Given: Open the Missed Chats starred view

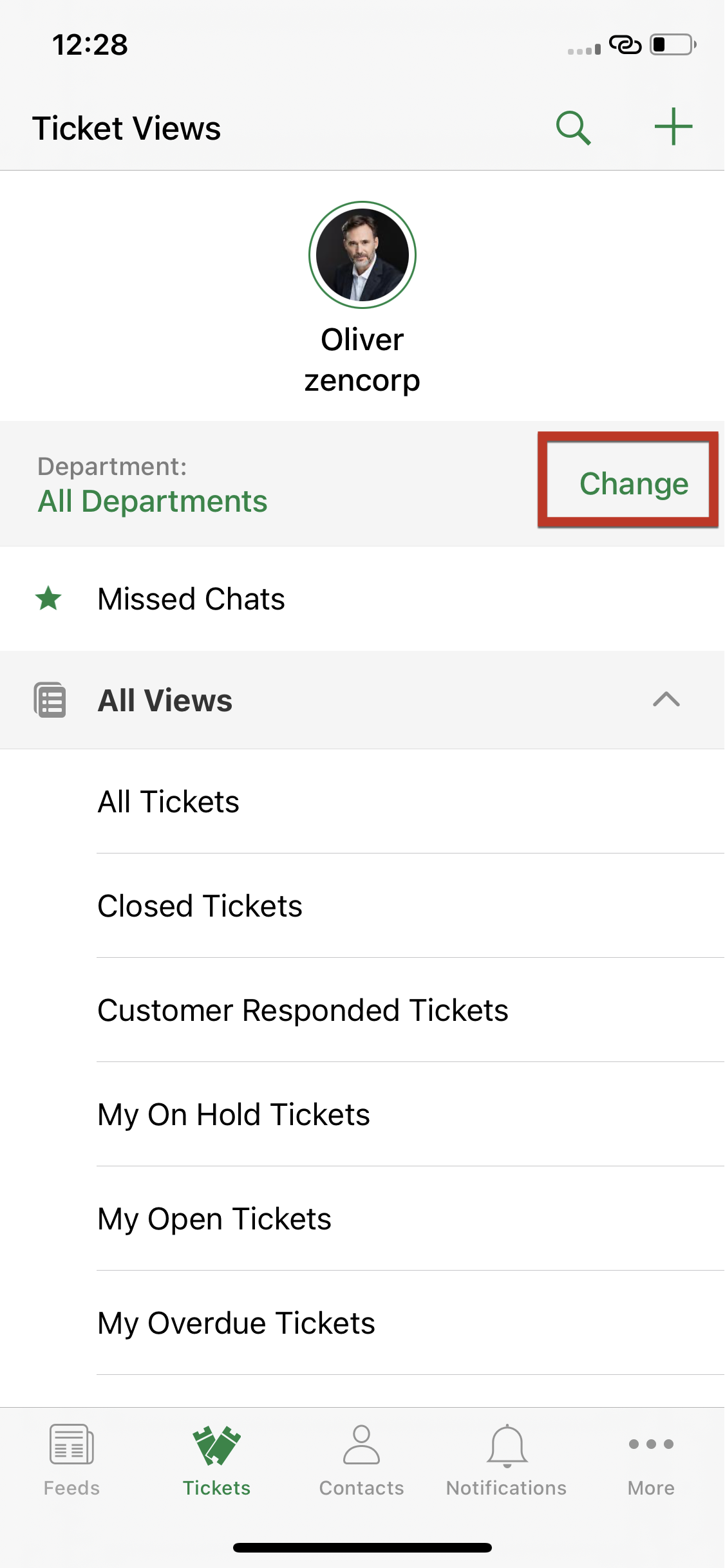Looking at the screenshot, I should [x=191, y=599].
